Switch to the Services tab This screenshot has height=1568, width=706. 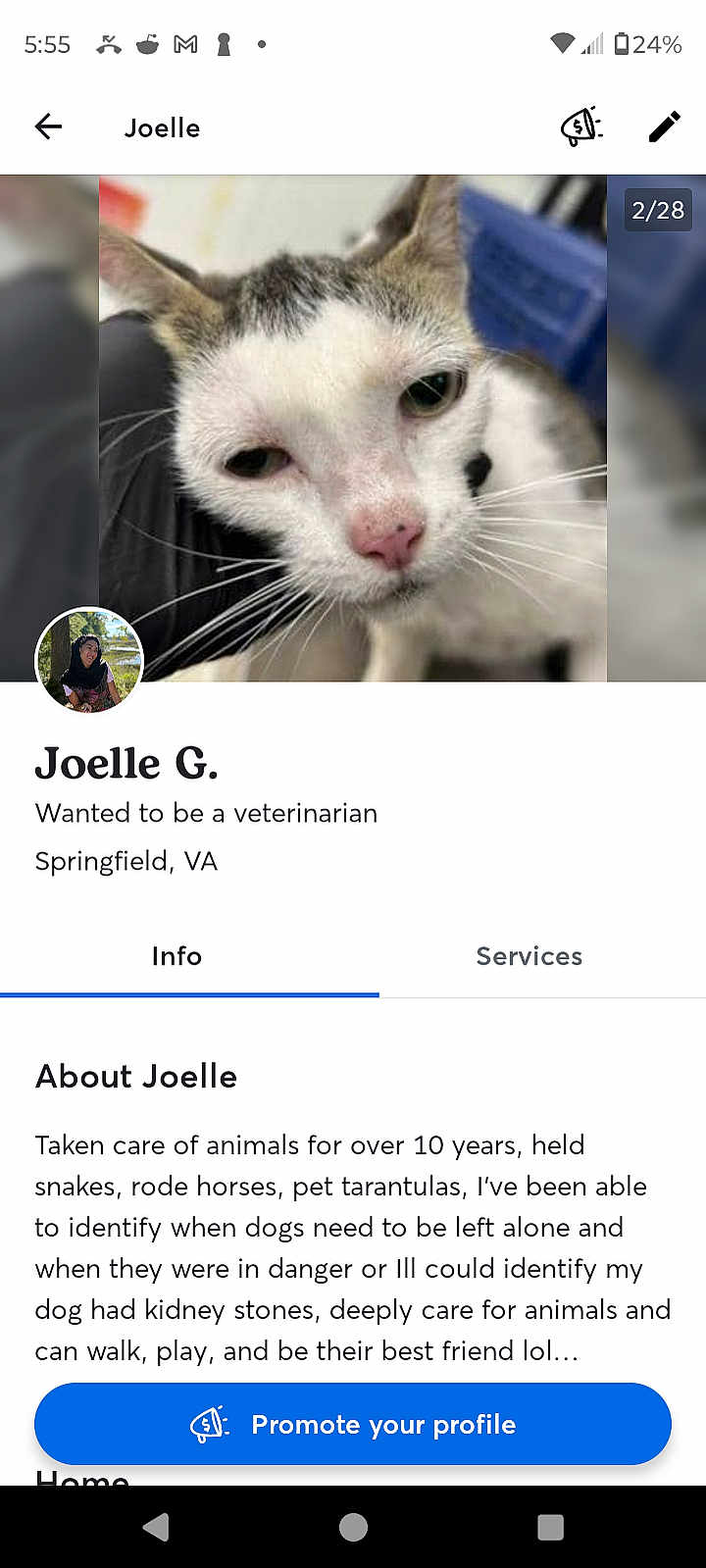click(x=529, y=956)
